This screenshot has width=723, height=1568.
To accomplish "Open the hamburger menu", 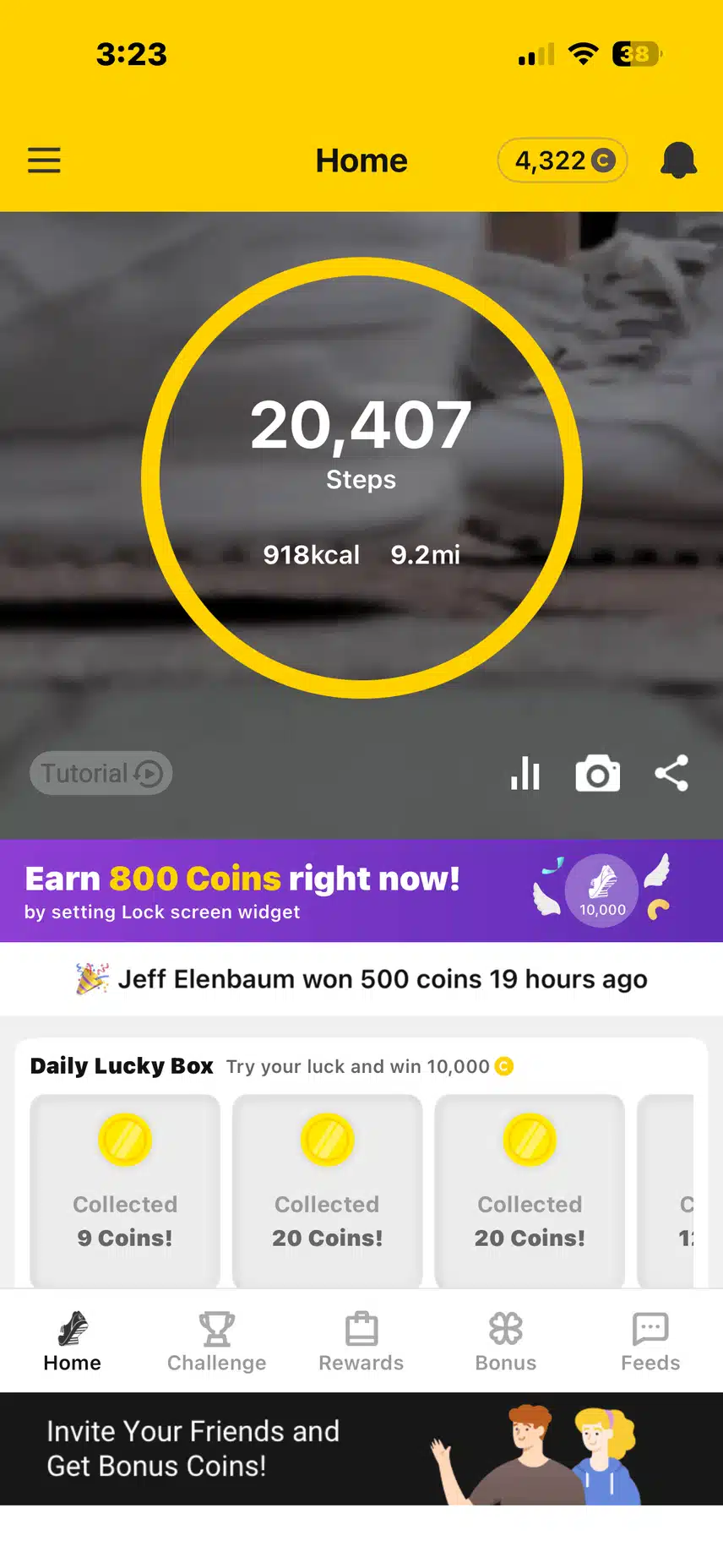I will click(44, 161).
